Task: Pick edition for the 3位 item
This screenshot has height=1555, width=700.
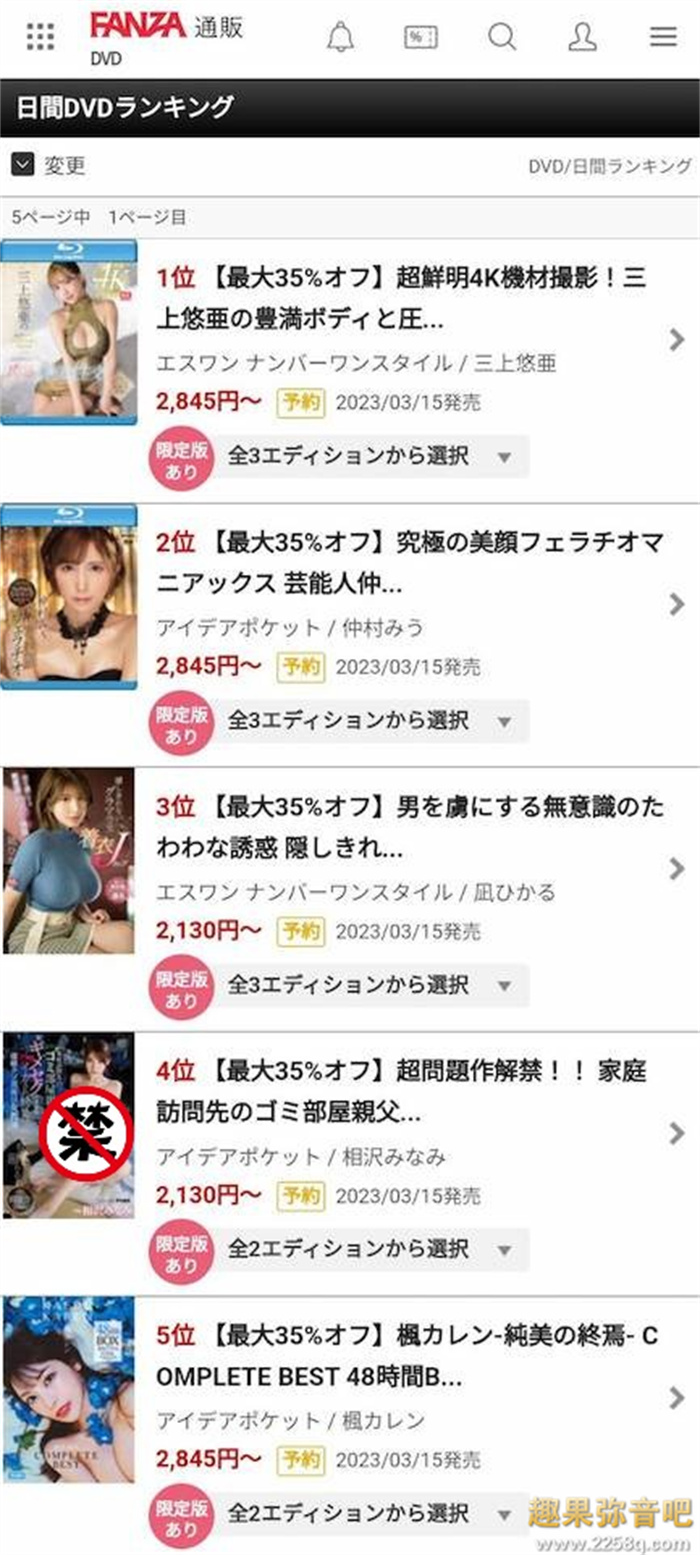Action: [x=370, y=984]
